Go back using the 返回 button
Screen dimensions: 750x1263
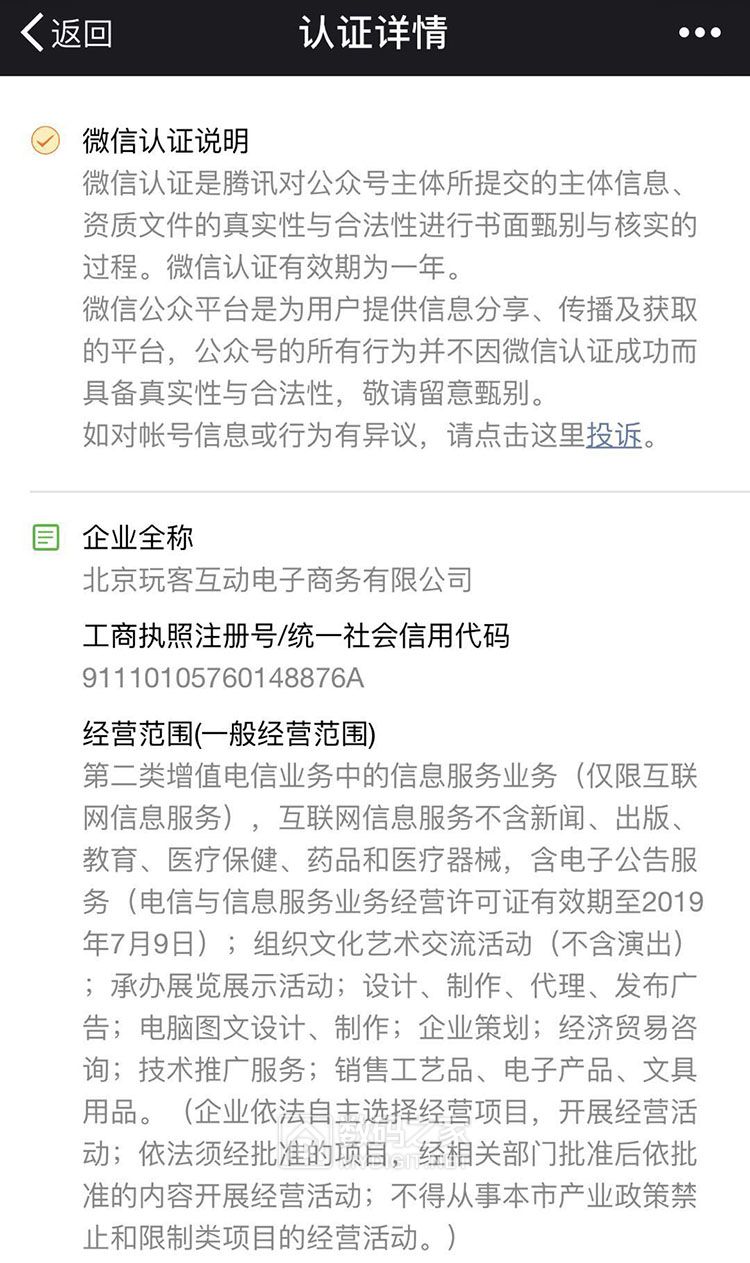(x=66, y=33)
